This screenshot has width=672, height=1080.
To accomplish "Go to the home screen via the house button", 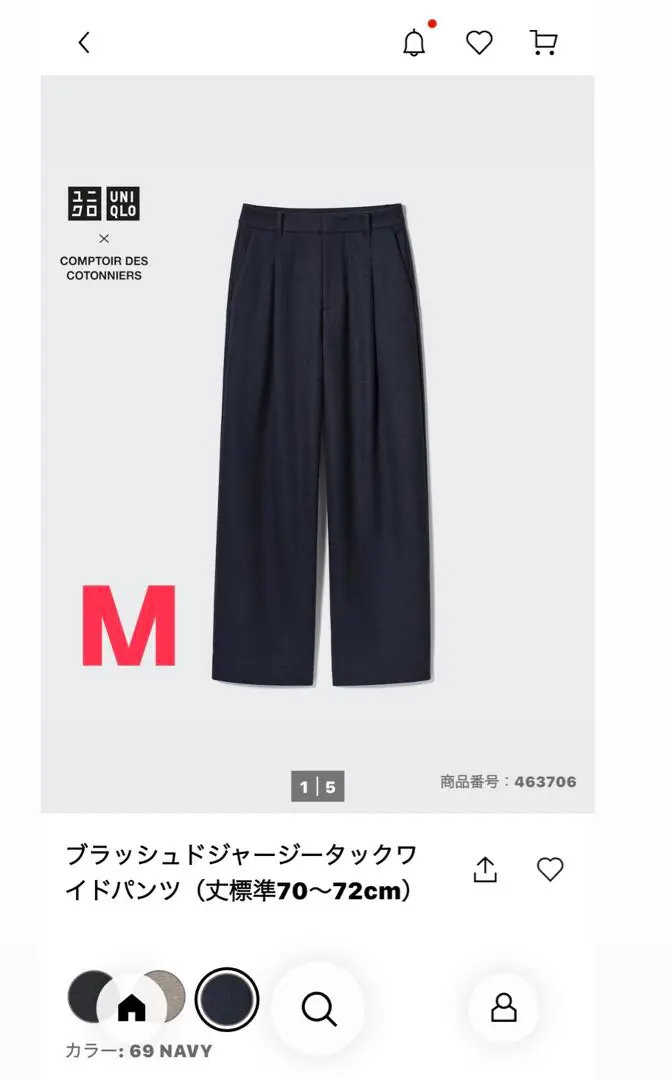I will (x=132, y=1008).
